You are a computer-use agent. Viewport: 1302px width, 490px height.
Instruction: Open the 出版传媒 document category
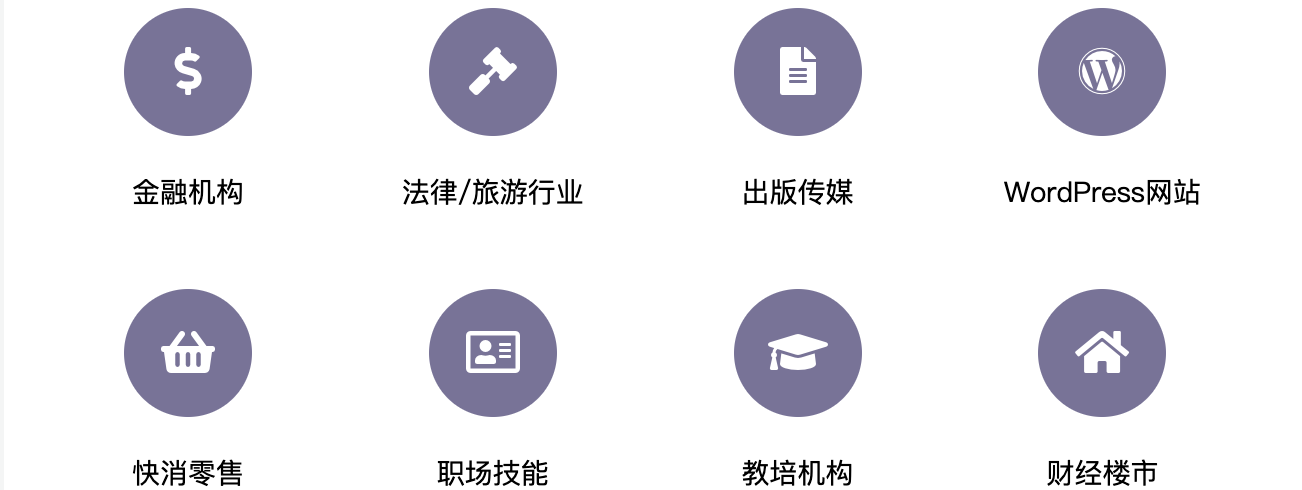coord(797,72)
